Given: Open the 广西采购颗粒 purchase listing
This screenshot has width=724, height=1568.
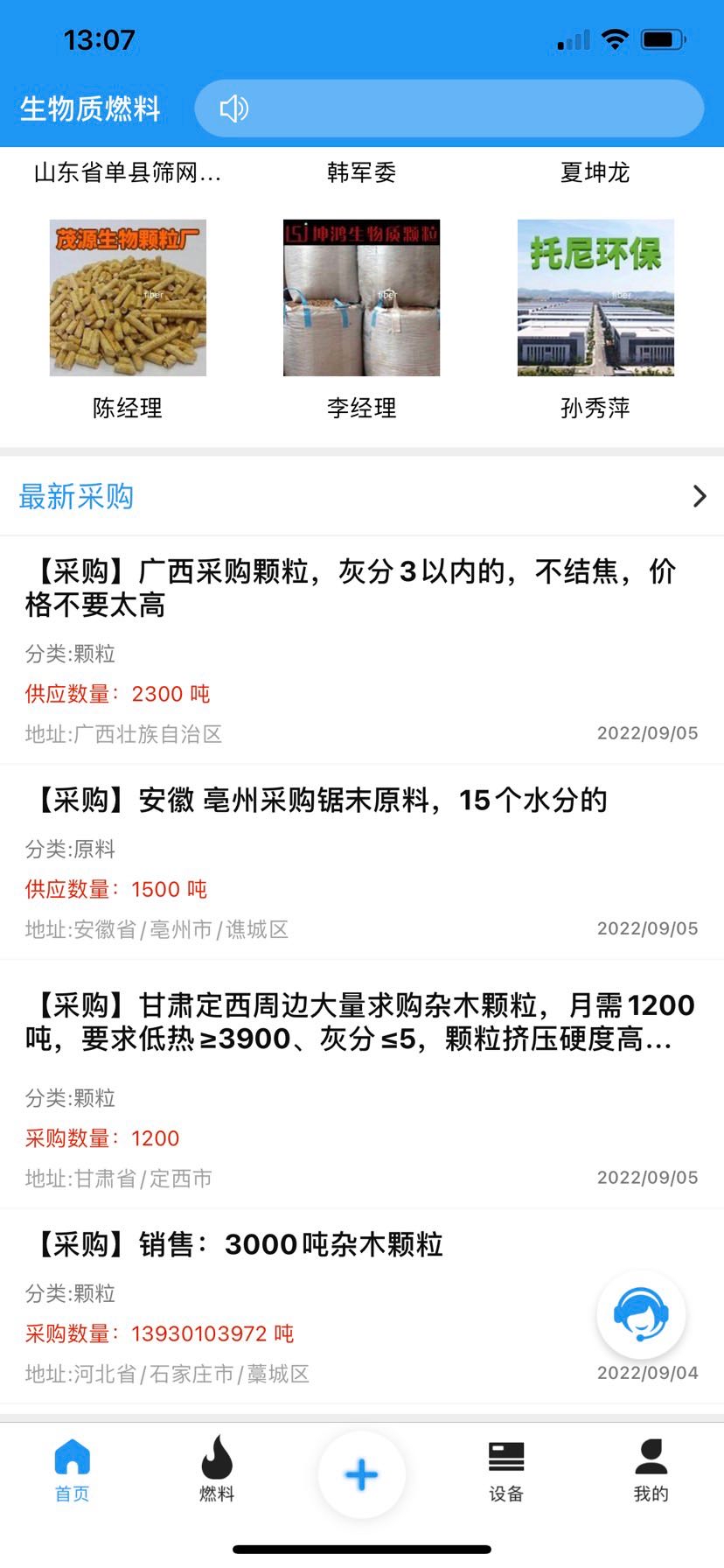Looking at the screenshot, I should point(350,588).
